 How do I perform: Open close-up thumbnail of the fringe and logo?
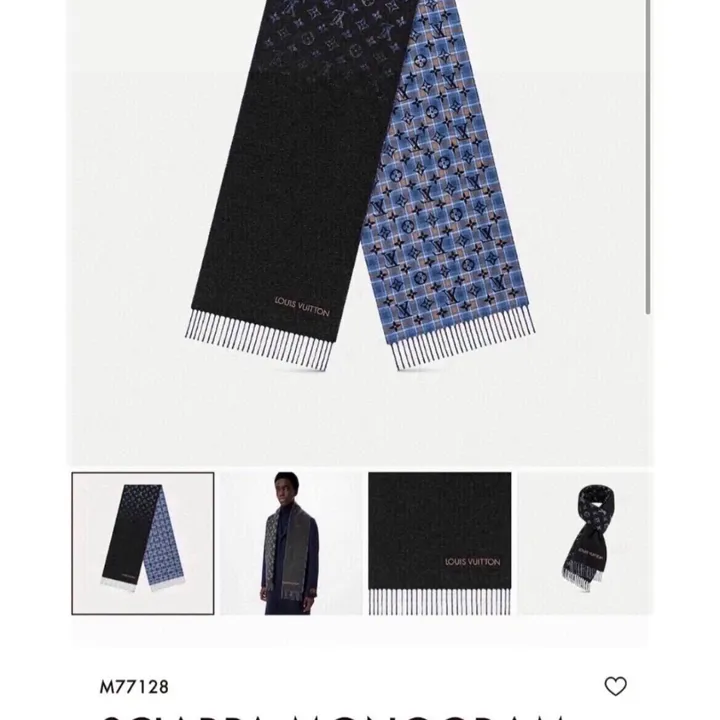pos(439,543)
